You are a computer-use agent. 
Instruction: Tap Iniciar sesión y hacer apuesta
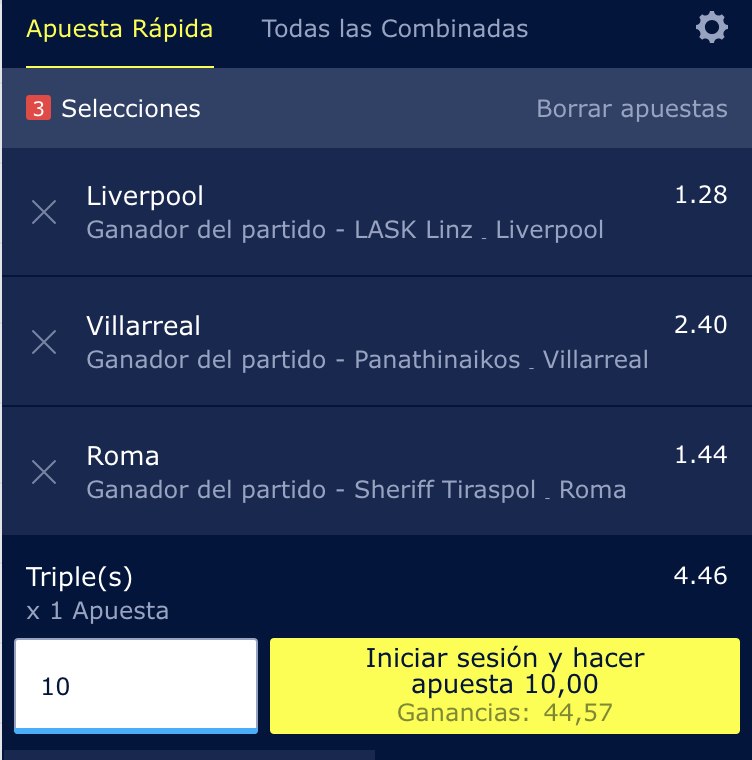[x=504, y=685]
